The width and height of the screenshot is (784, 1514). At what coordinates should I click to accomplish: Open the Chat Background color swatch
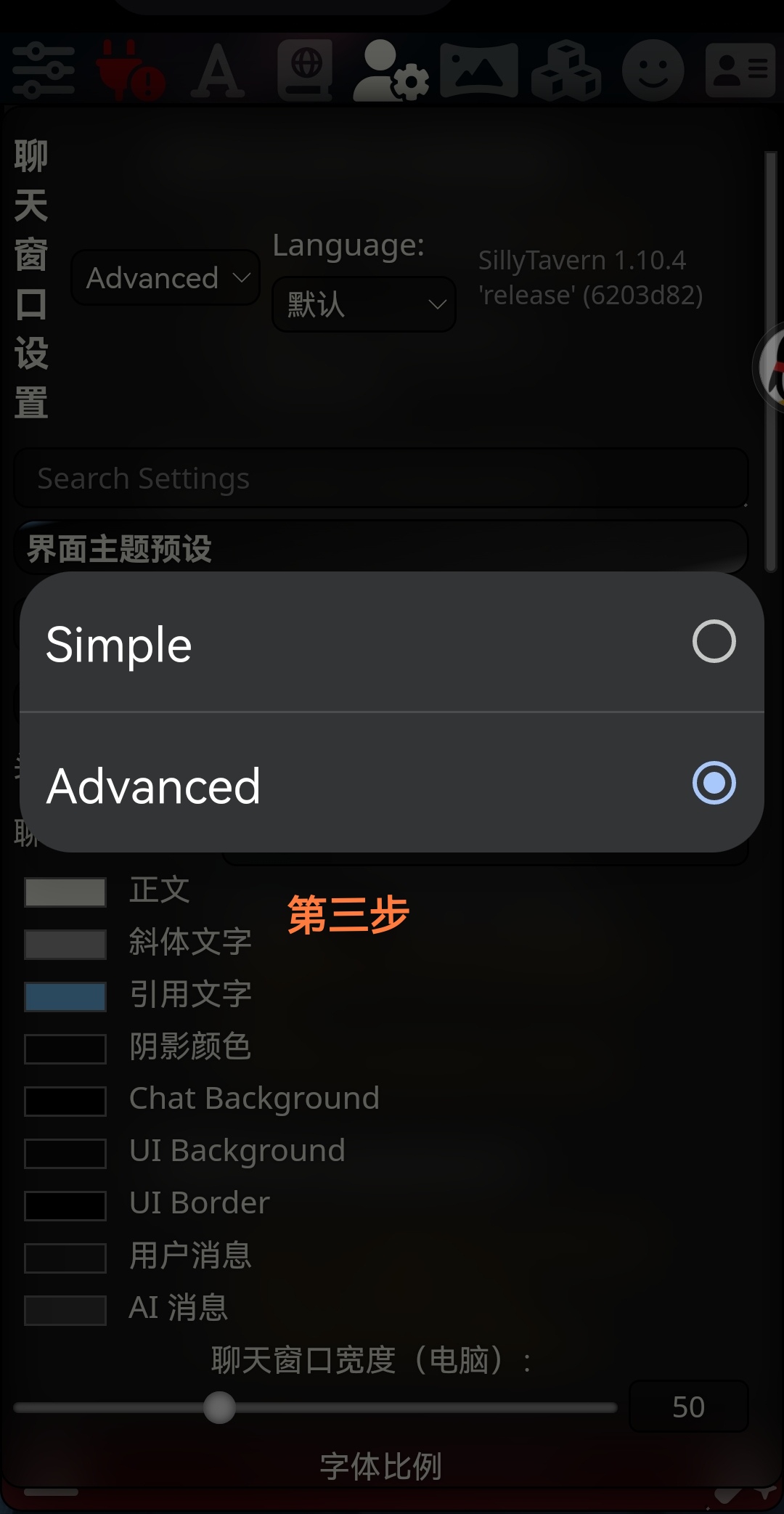pos(65,1100)
